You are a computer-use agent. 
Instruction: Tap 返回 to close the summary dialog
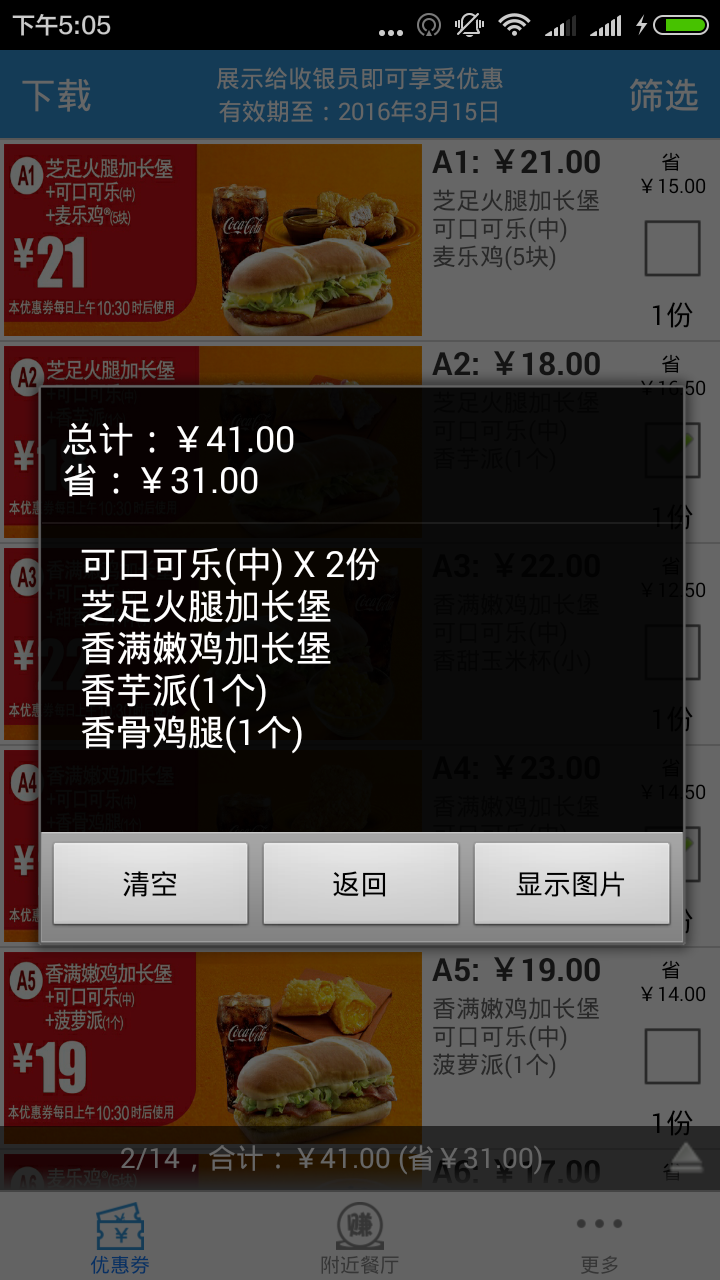pyautogui.click(x=360, y=884)
